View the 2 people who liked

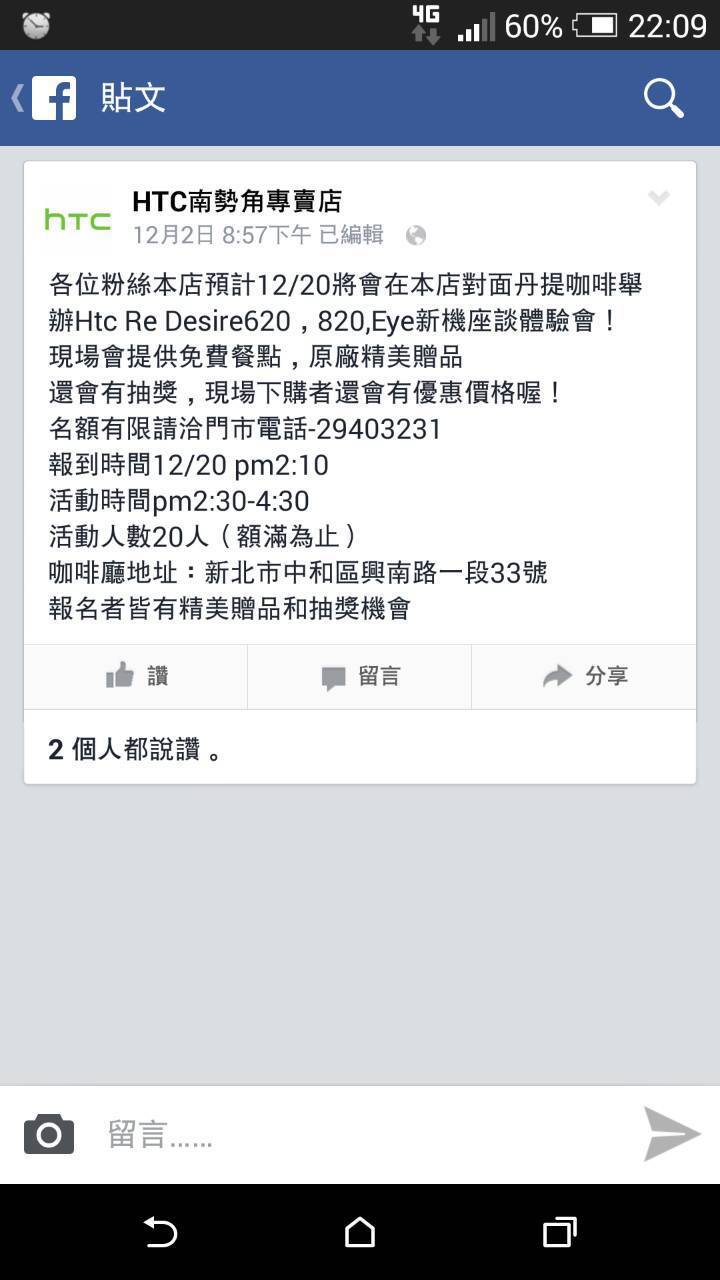coord(135,749)
